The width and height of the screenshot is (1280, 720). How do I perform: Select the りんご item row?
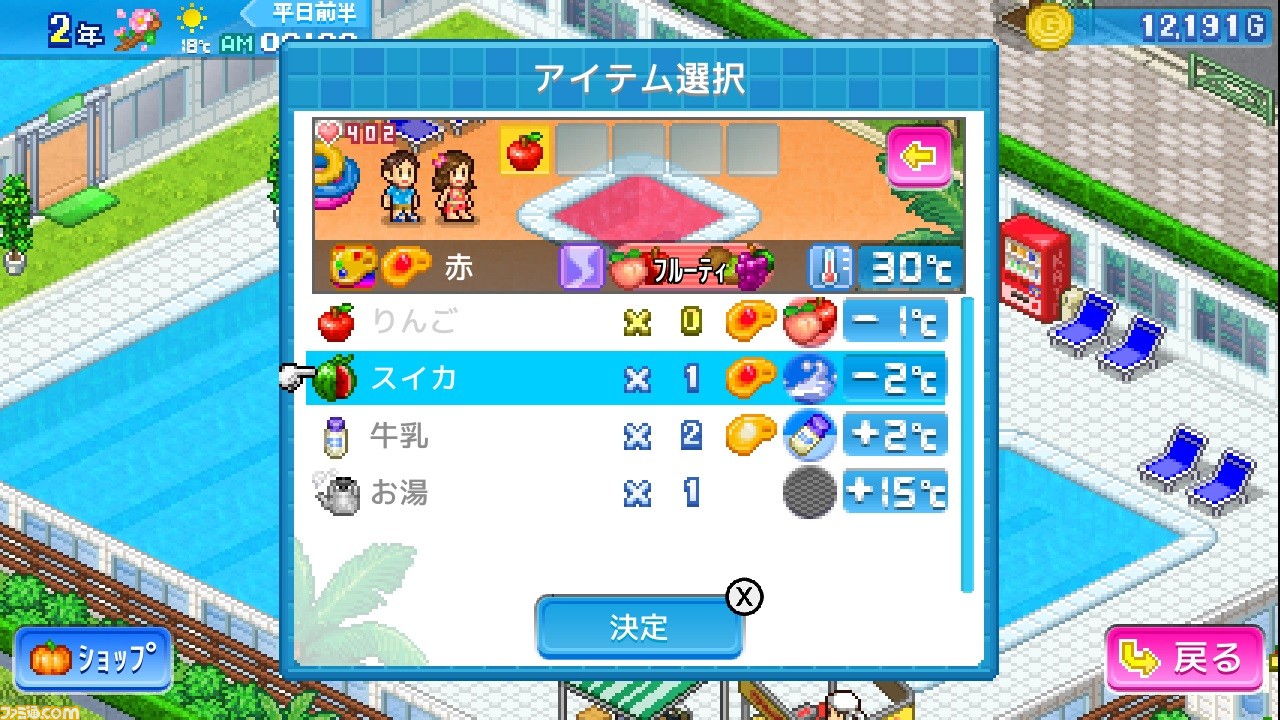pyautogui.click(x=630, y=322)
